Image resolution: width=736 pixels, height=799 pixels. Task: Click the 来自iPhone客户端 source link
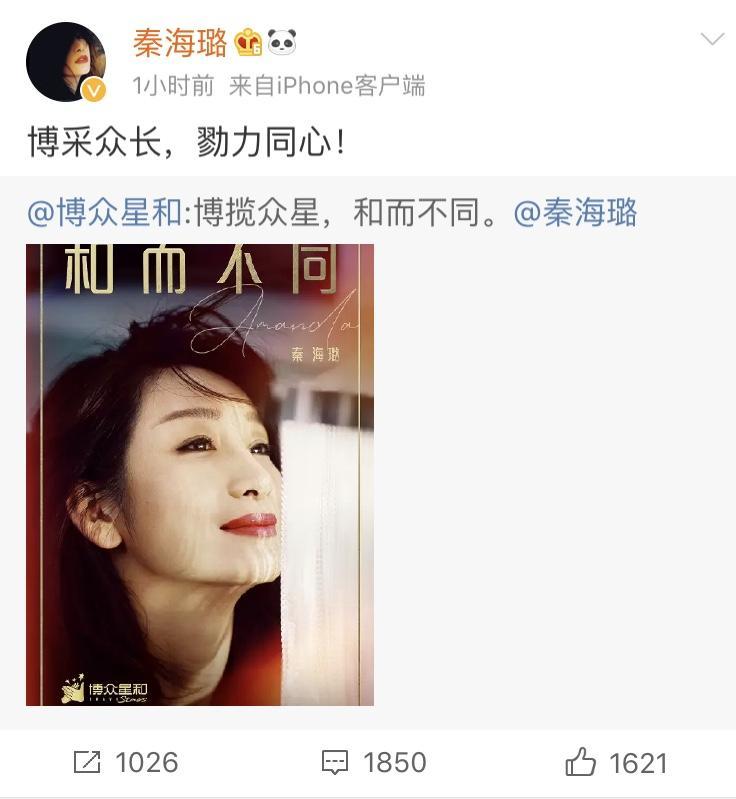pos(323,87)
